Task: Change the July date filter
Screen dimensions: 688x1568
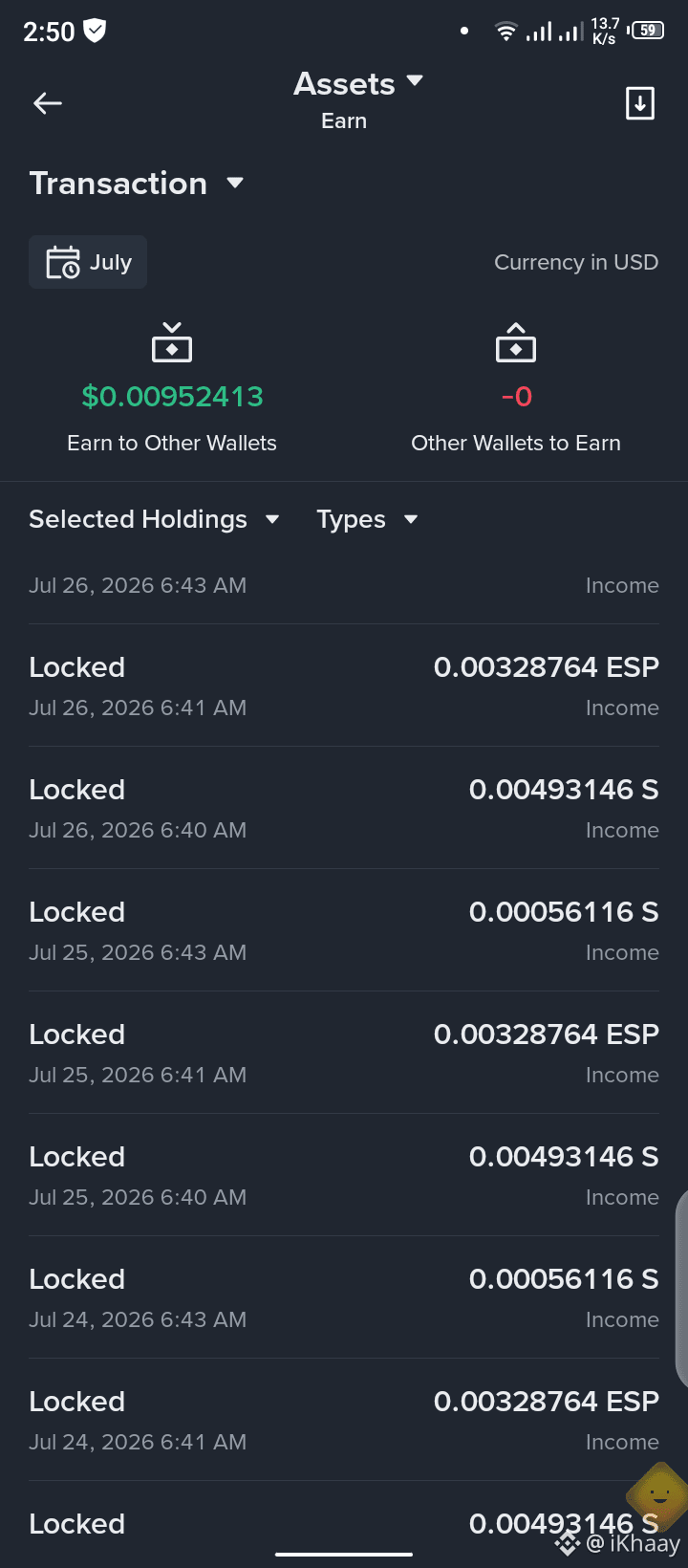Action: pyautogui.click(x=88, y=262)
